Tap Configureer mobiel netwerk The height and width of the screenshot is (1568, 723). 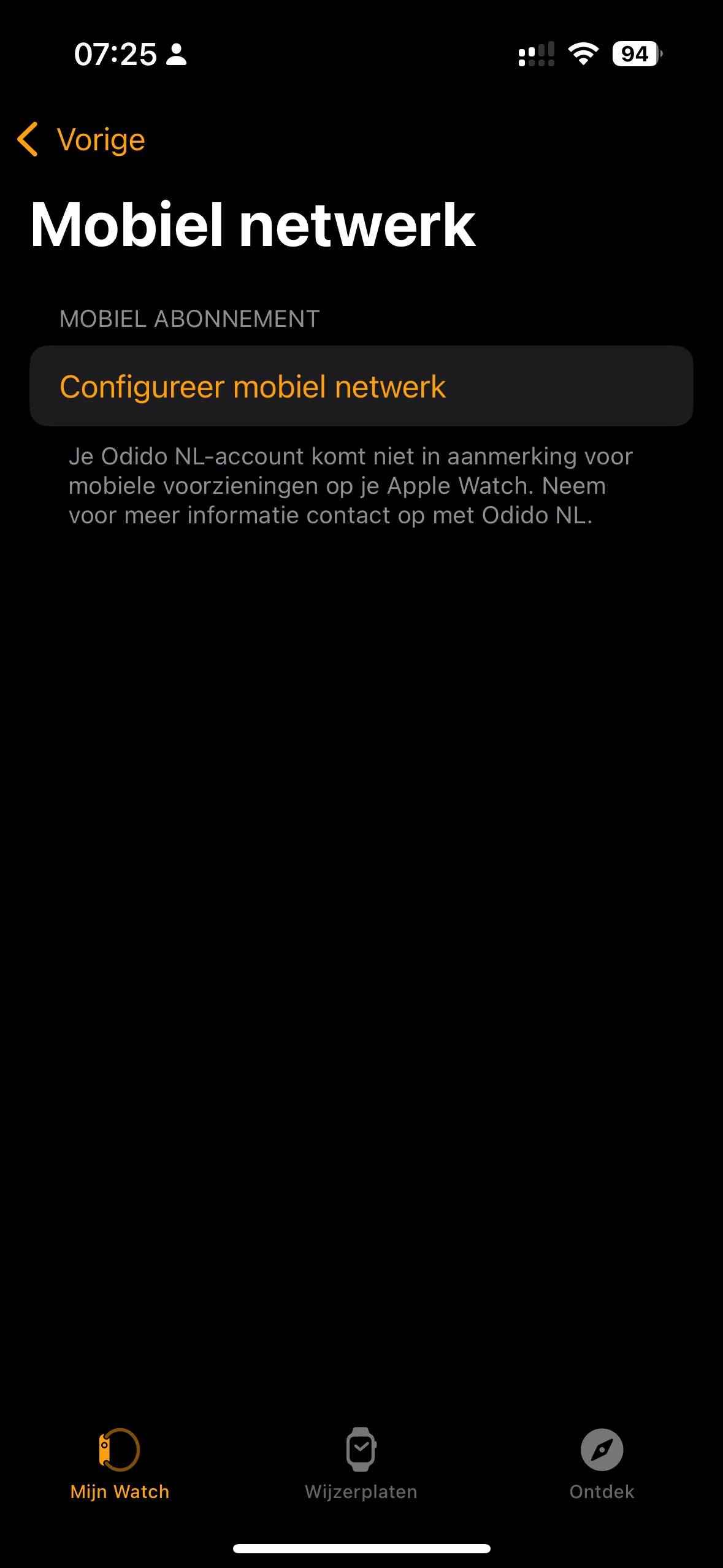point(361,386)
